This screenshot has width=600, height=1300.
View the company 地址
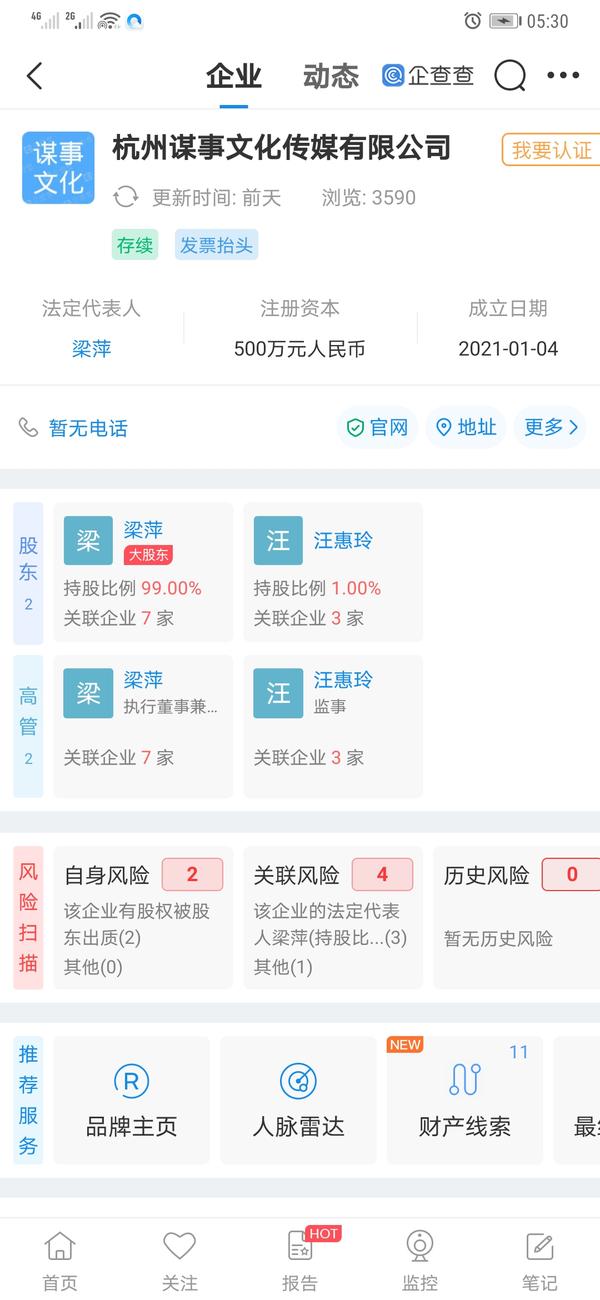tap(466, 428)
